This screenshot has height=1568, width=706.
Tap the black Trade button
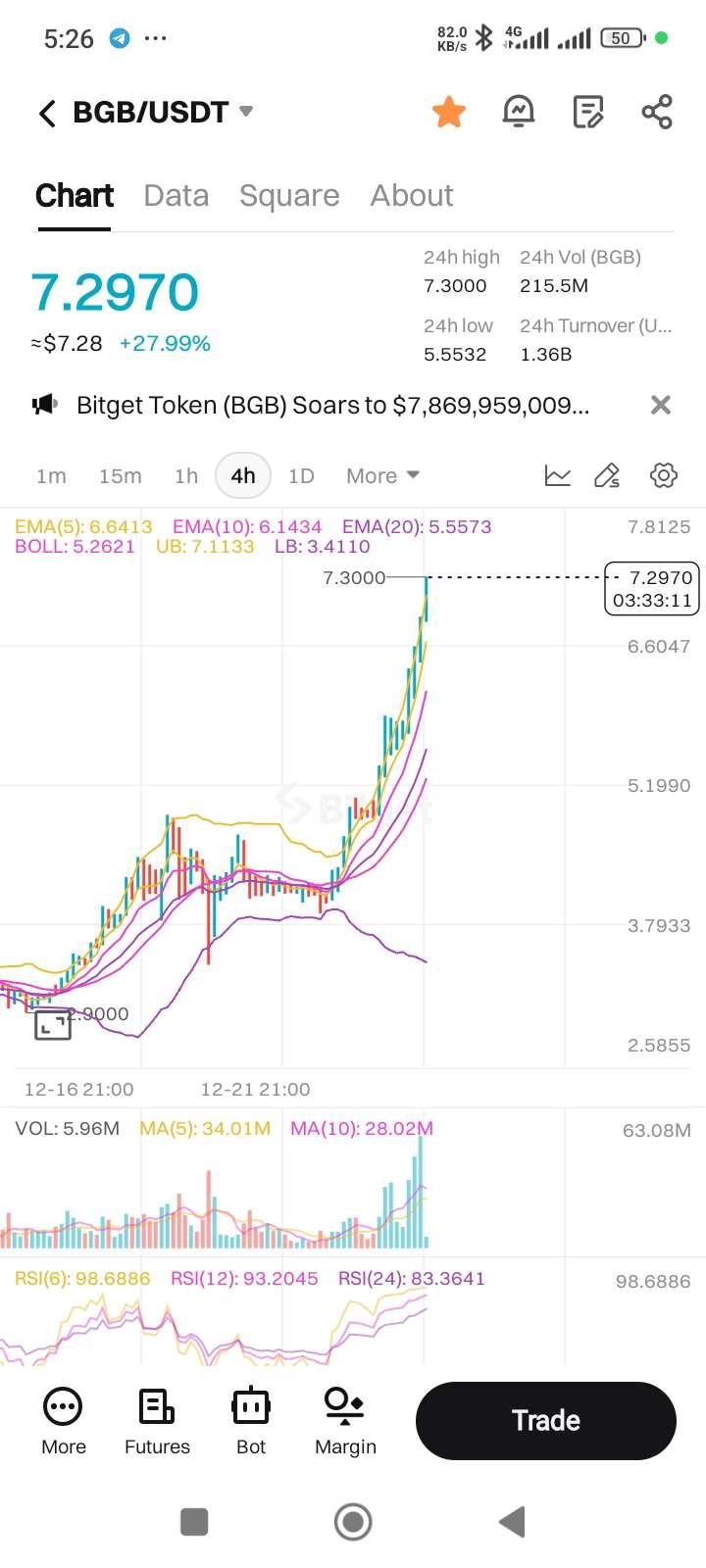click(x=546, y=1420)
